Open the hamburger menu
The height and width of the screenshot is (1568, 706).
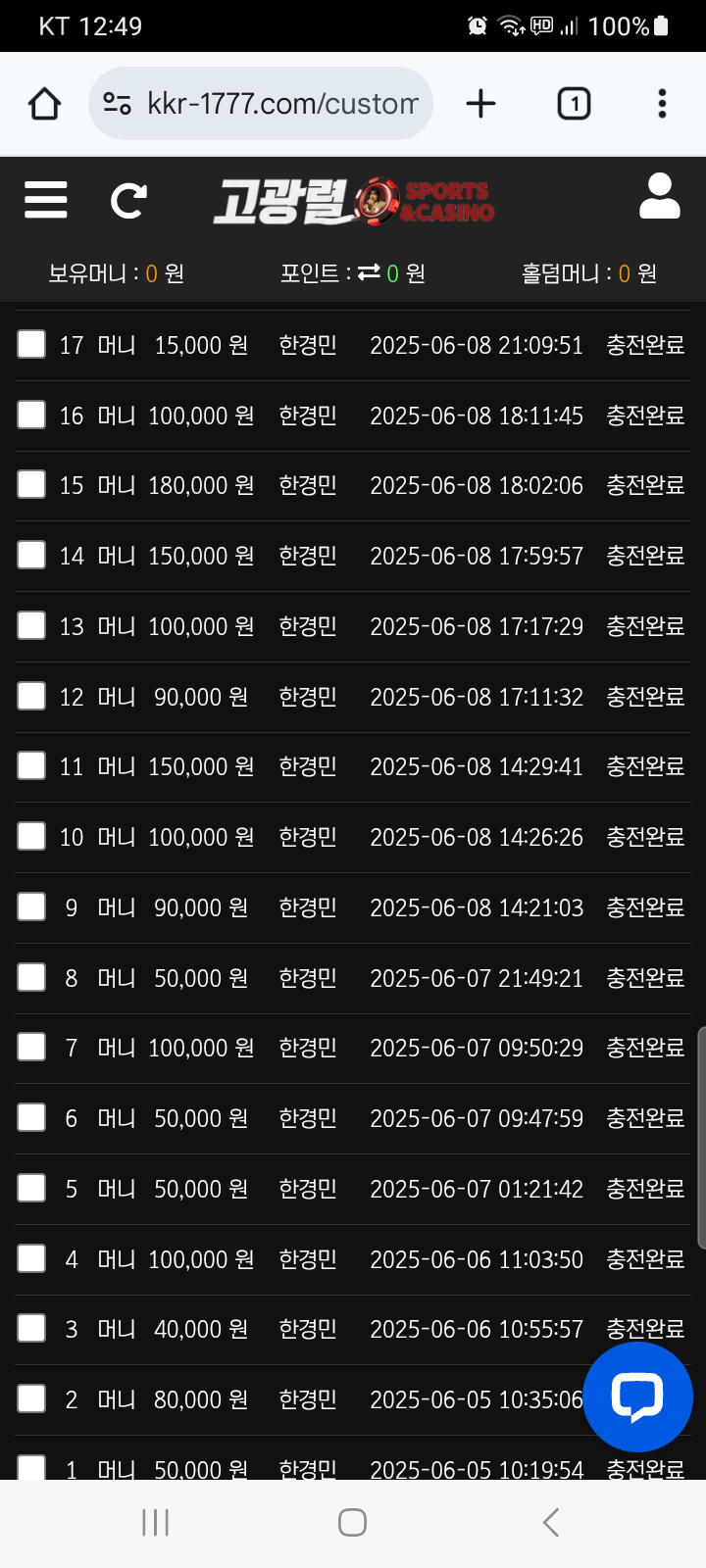point(46,200)
